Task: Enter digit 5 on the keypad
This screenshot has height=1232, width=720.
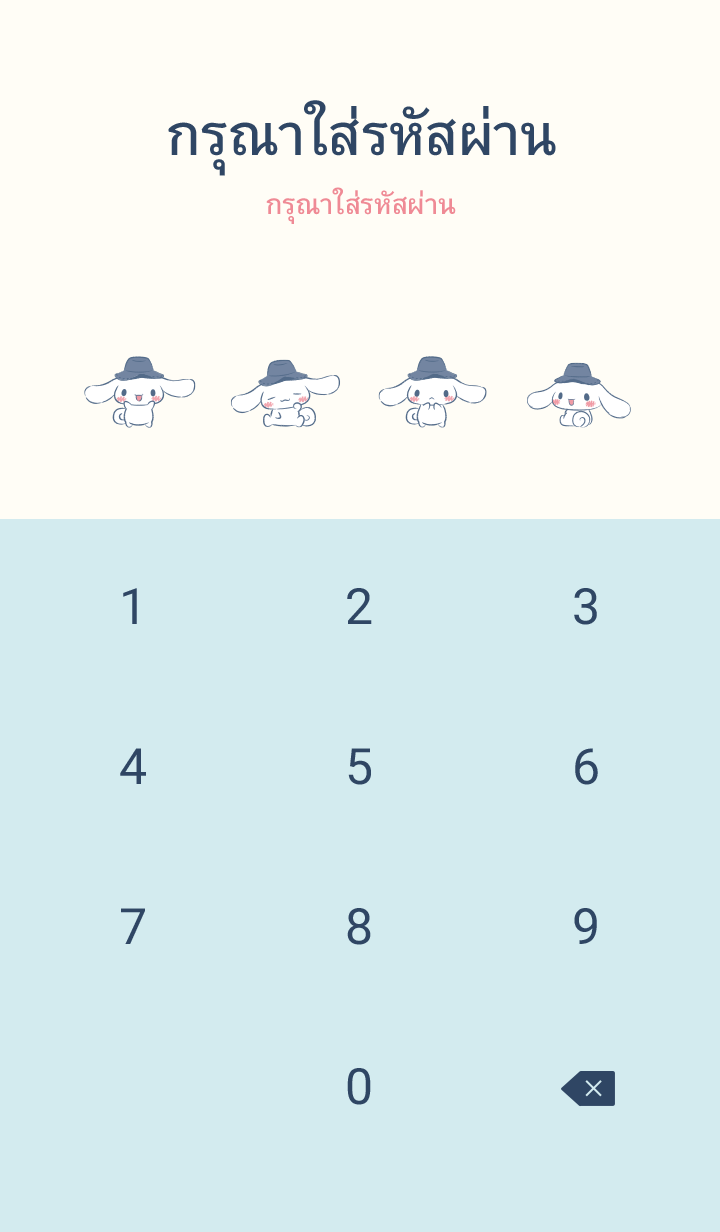Action: (x=359, y=767)
